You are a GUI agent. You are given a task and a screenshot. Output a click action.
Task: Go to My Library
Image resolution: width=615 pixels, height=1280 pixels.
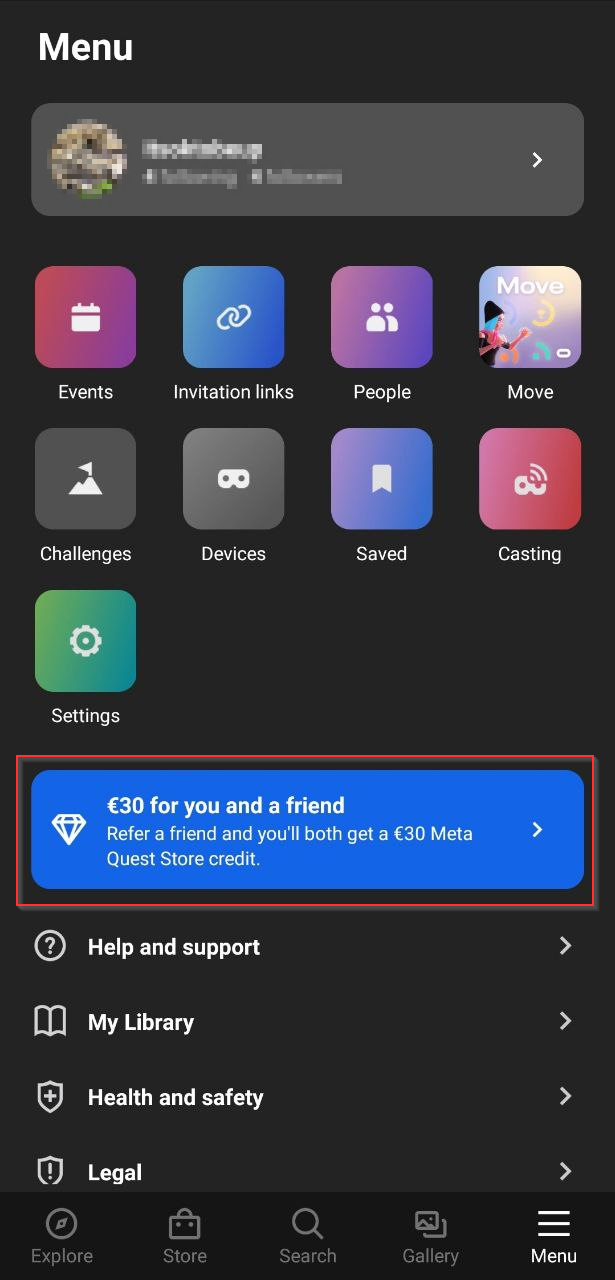307,1022
